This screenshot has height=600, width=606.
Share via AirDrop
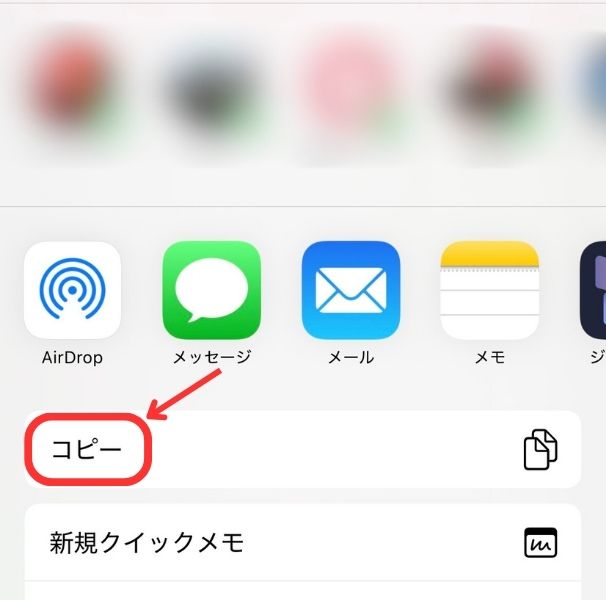click(x=72, y=291)
